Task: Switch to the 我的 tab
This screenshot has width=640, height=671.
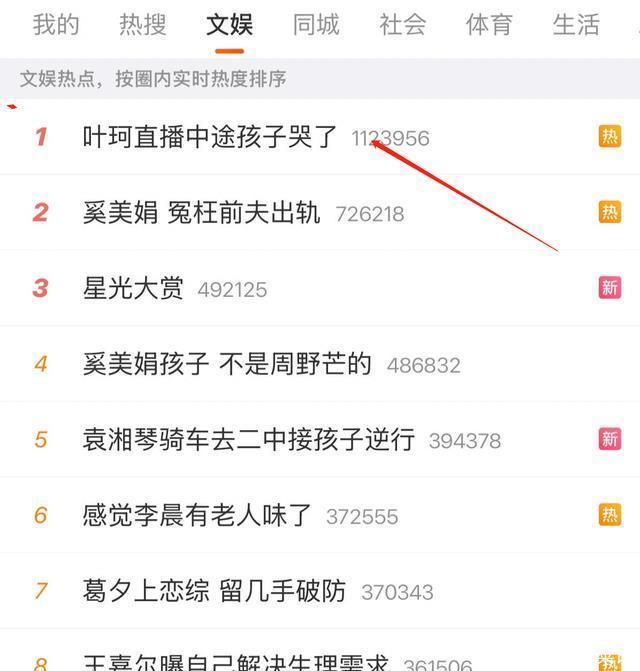Action: pyautogui.click(x=56, y=24)
